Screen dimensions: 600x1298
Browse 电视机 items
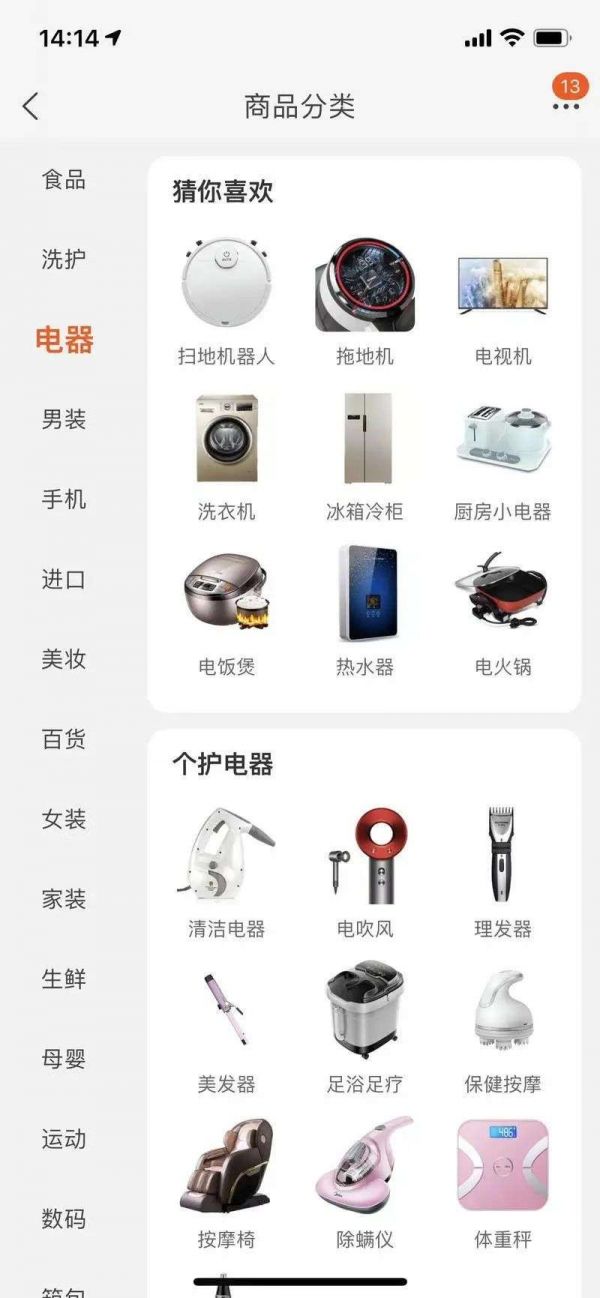(x=503, y=300)
